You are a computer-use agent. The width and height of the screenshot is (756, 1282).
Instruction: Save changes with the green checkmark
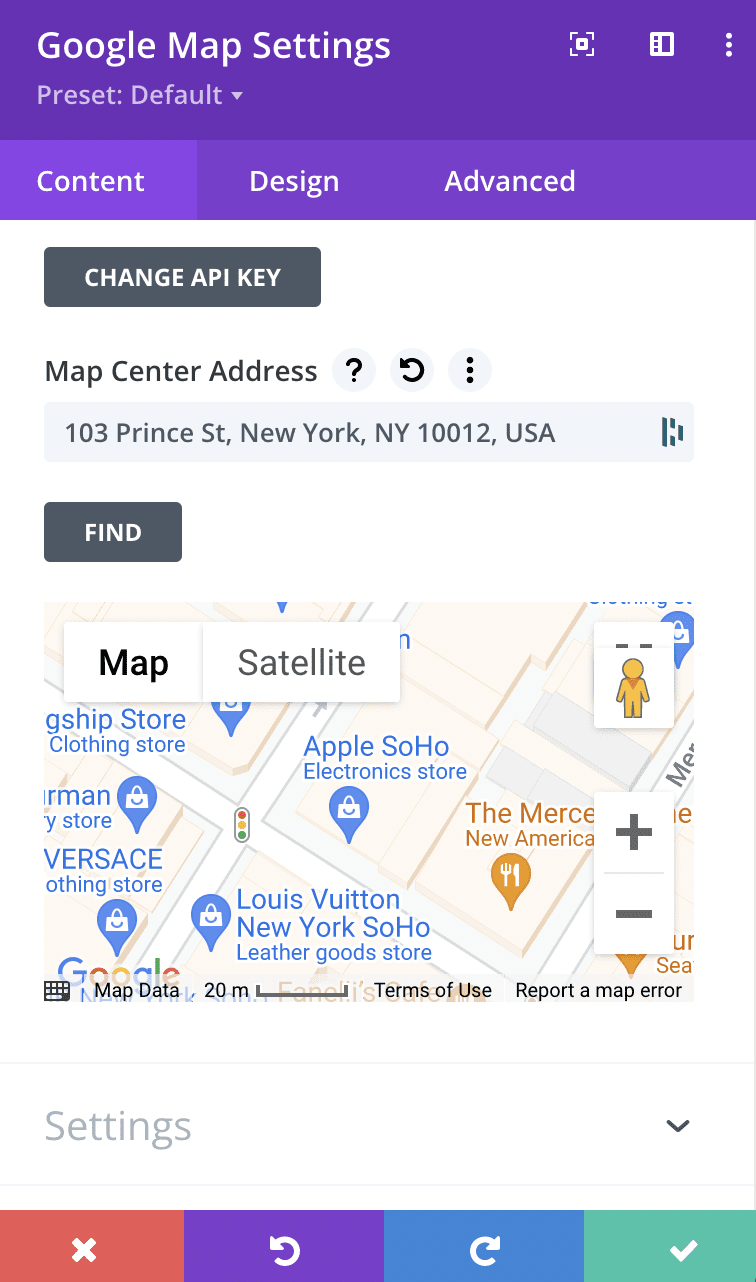(670, 1247)
